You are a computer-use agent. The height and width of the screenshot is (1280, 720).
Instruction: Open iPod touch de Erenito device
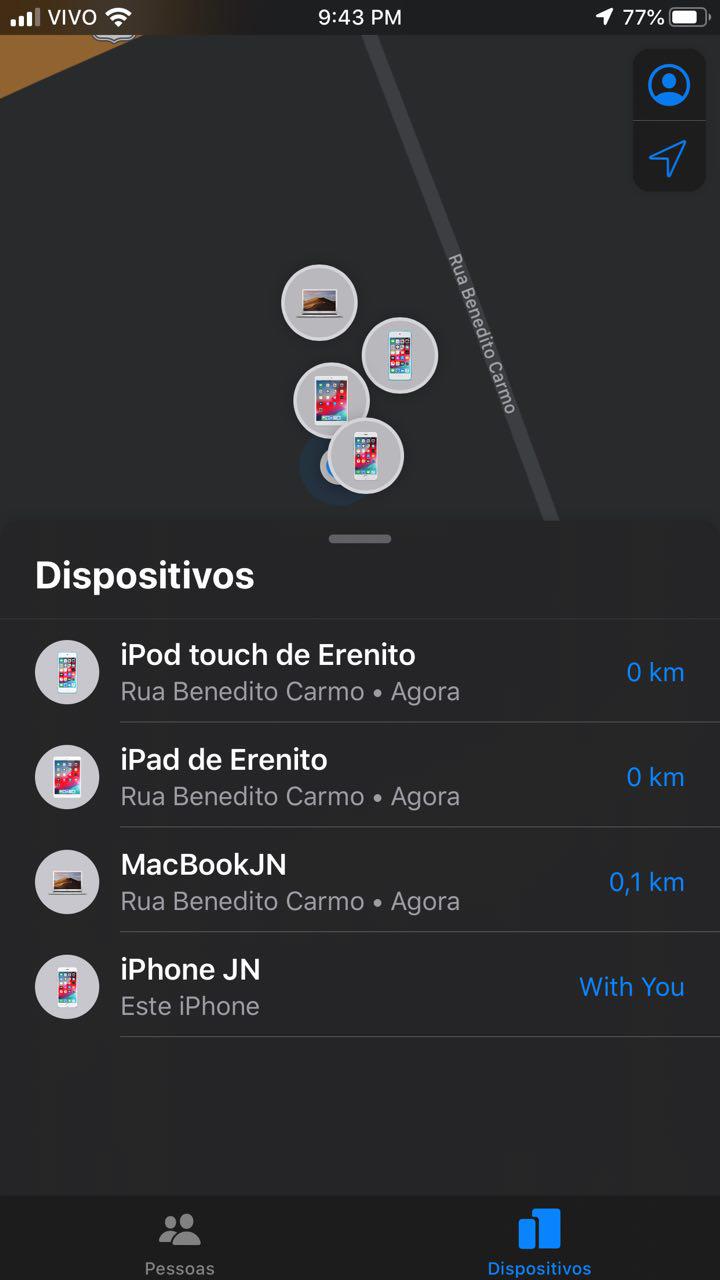click(360, 672)
